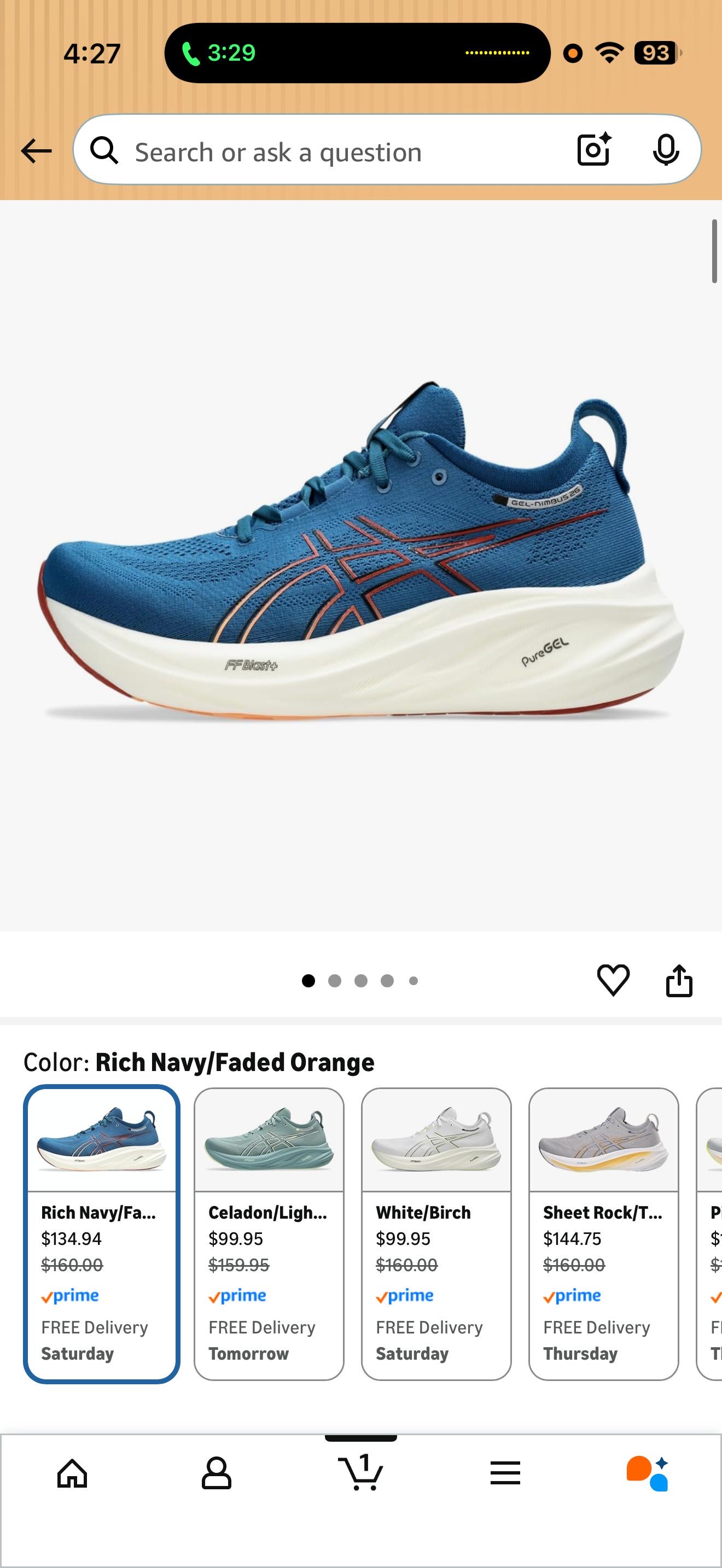The image size is (722, 1568).
Task: Open the Rufus AI assistant
Action: pos(648,1473)
